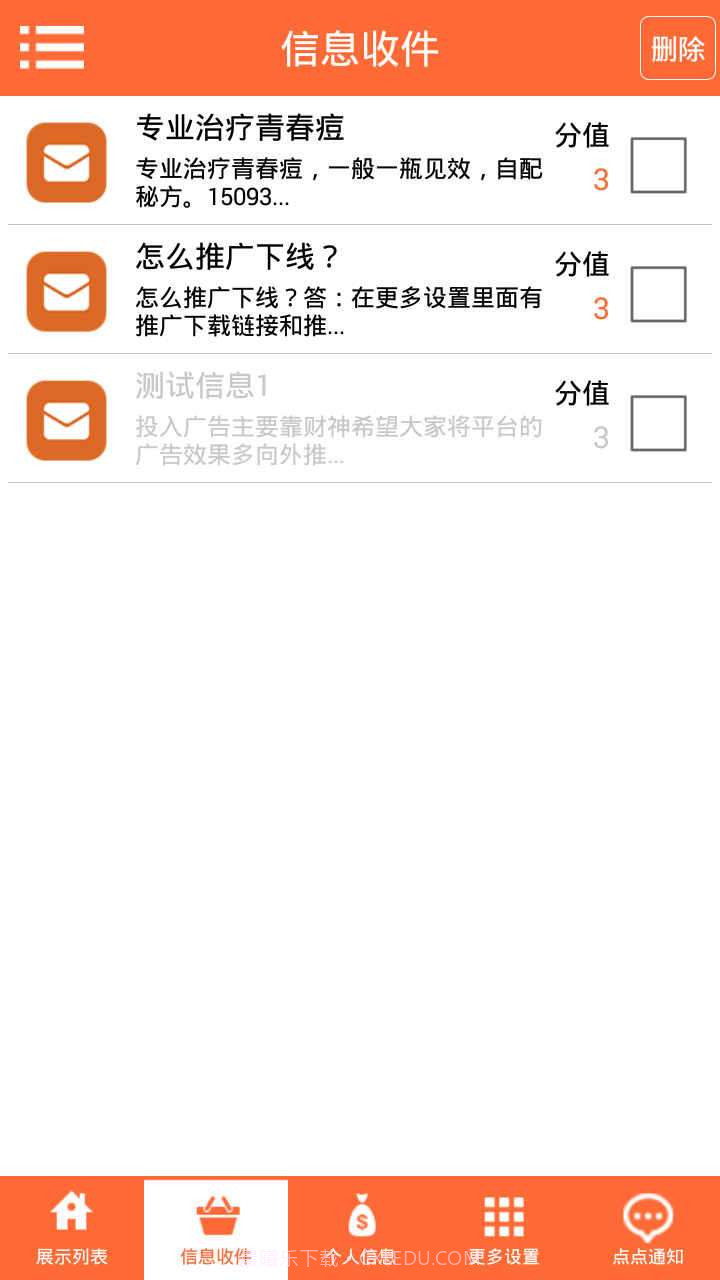
Task: Open the message titled 怎么推广下线？
Action: click(x=300, y=289)
